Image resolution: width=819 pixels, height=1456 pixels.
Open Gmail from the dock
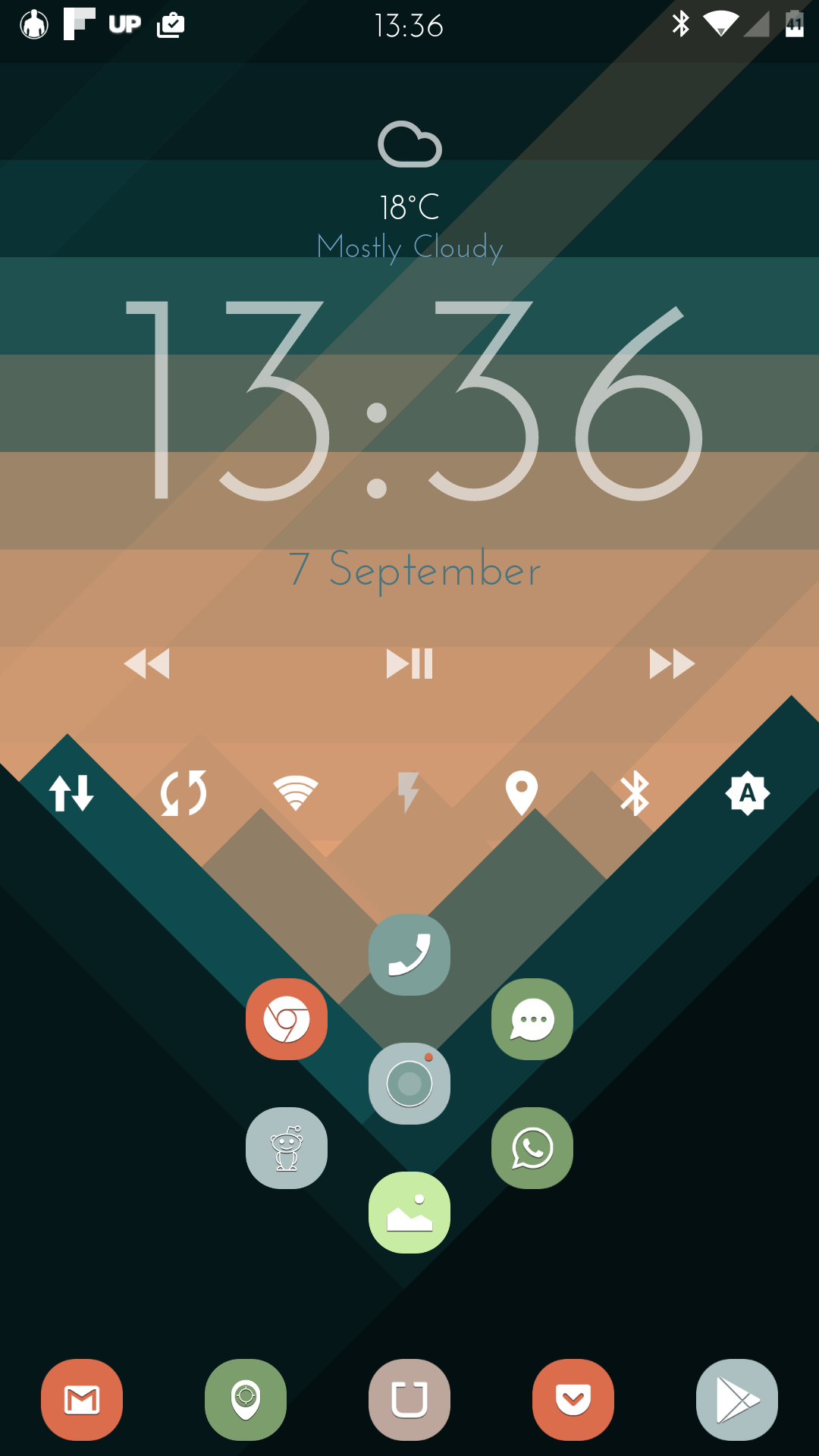pyautogui.click(x=82, y=1401)
